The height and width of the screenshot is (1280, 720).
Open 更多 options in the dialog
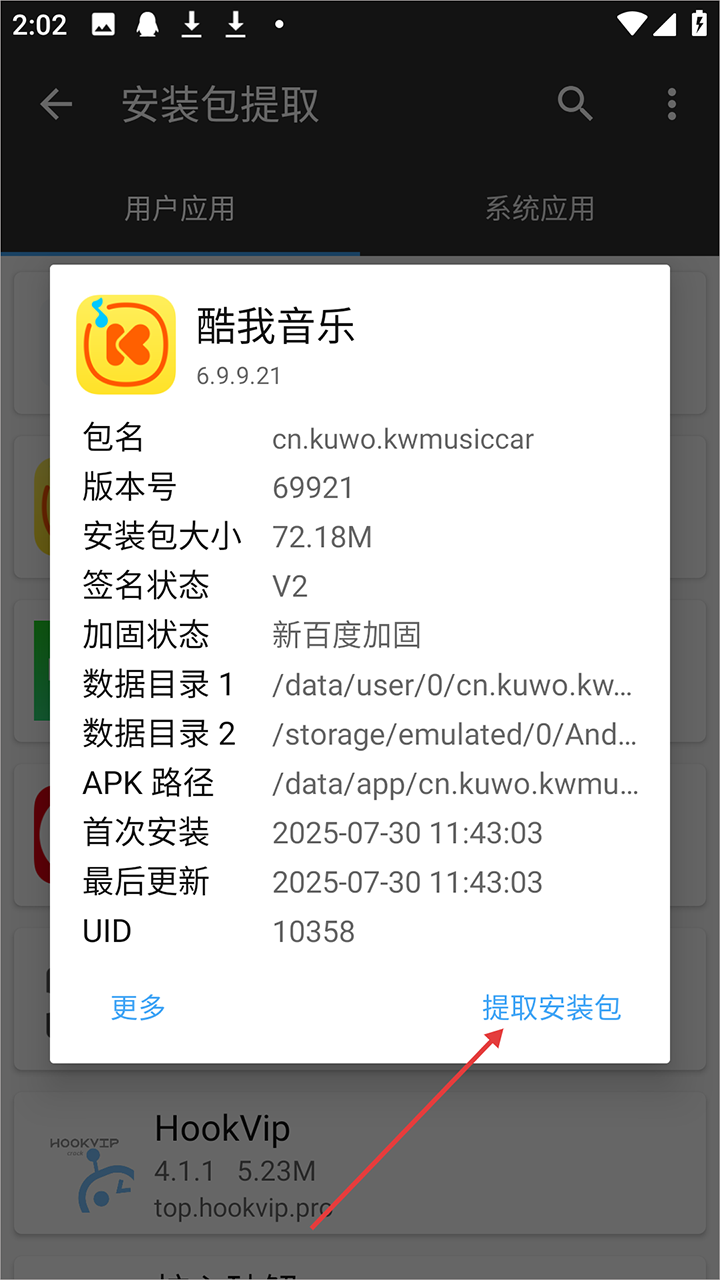point(138,1007)
